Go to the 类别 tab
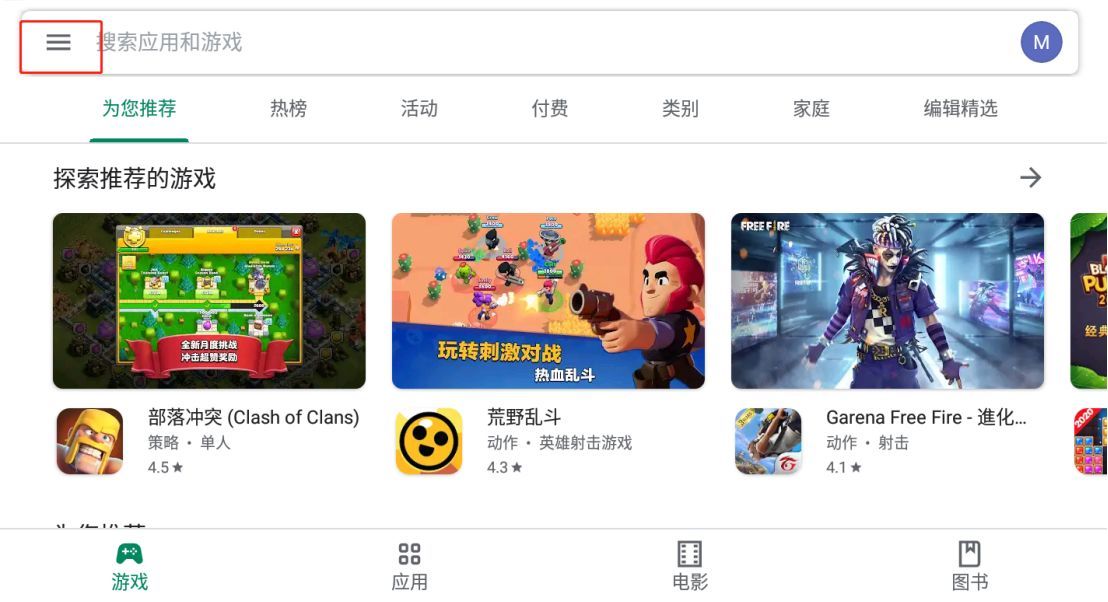 click(x=680, y=109)
